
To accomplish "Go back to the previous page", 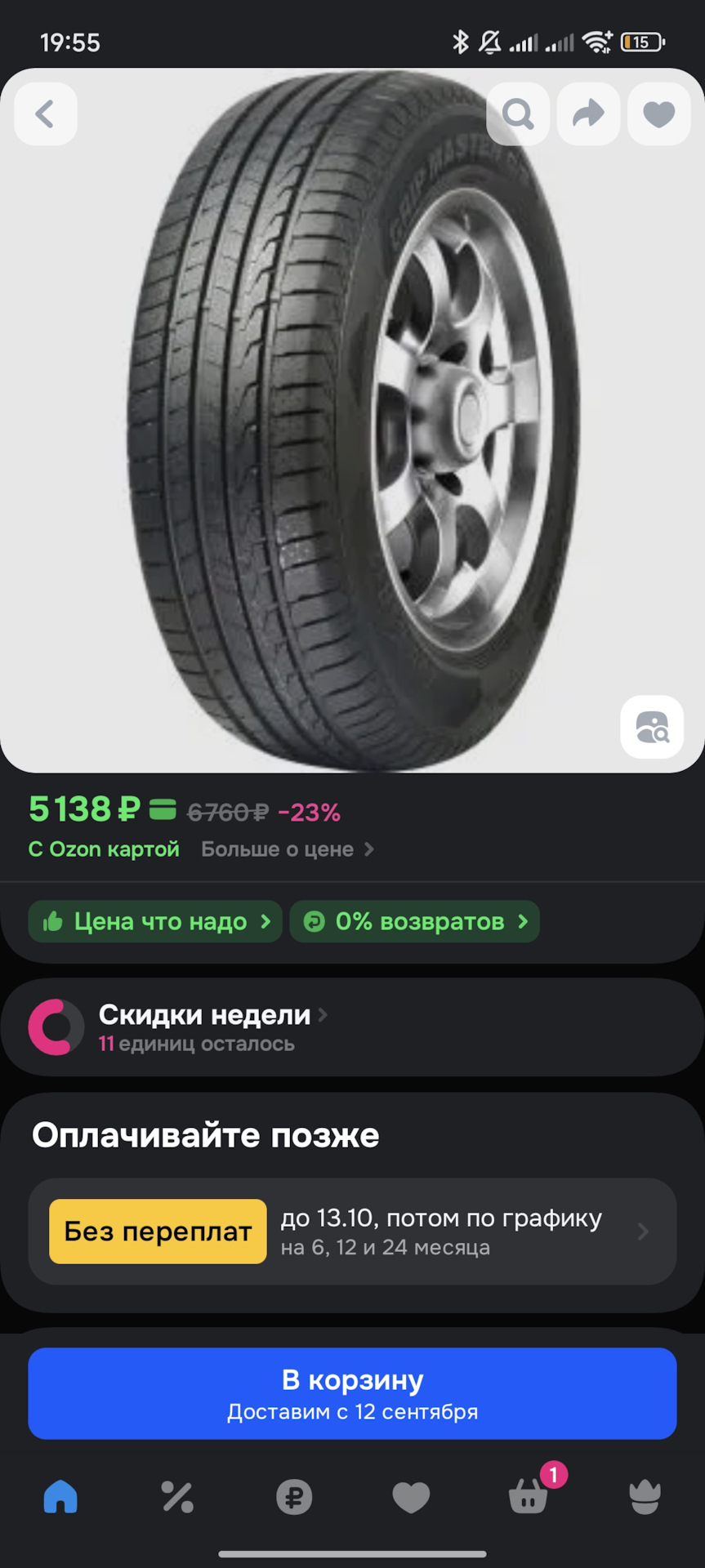I will pyautogui.click(x=46, y=114).
